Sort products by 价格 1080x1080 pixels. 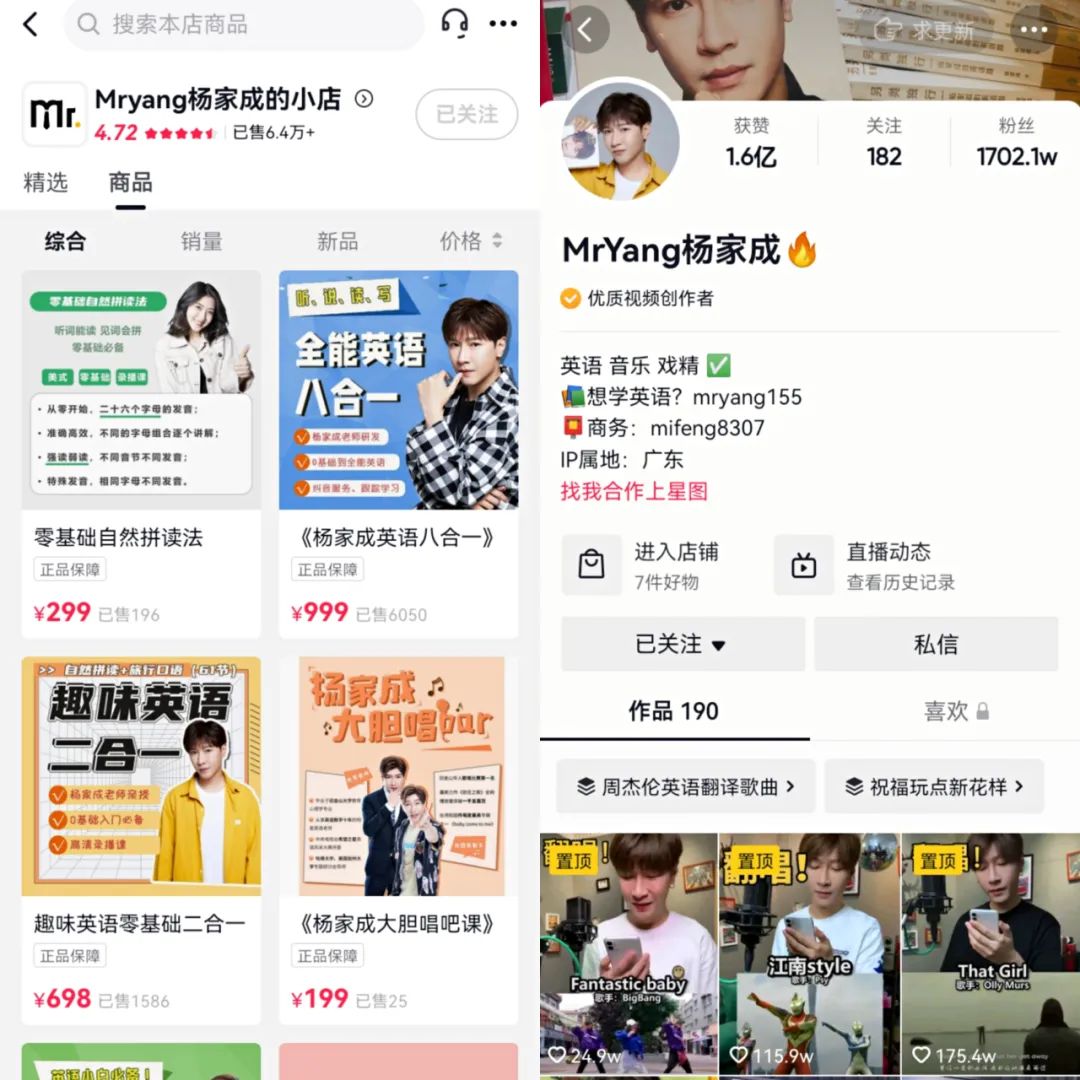pos(470,241)
